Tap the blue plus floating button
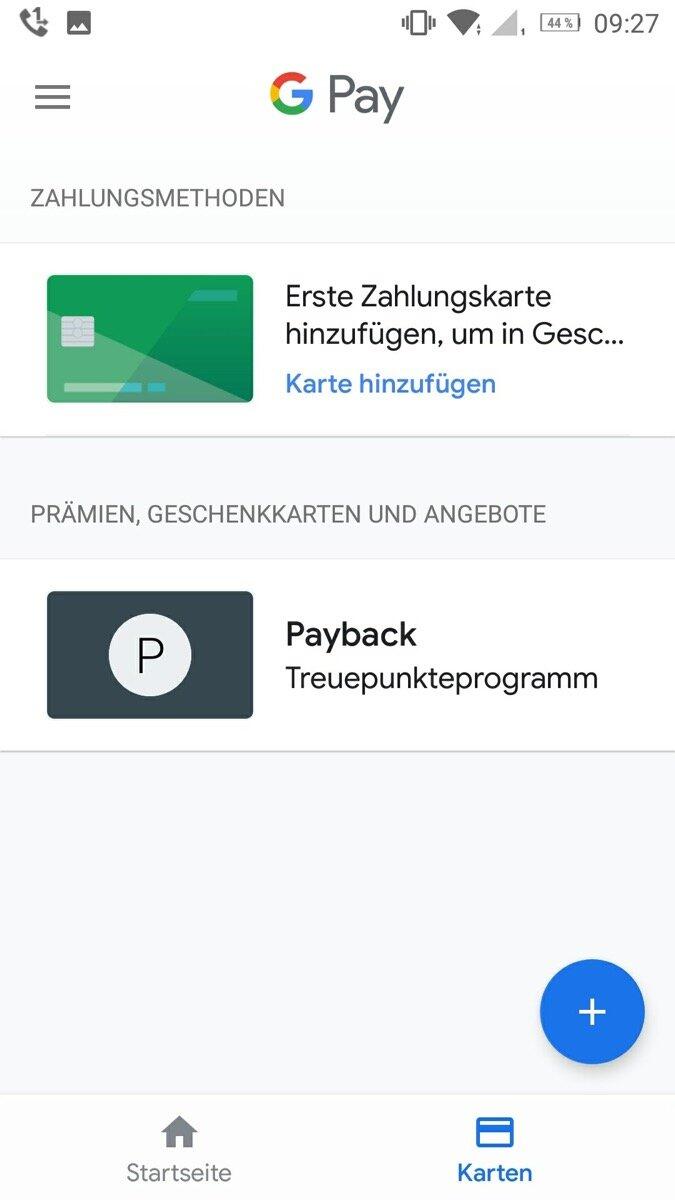 coord(592,1012)
